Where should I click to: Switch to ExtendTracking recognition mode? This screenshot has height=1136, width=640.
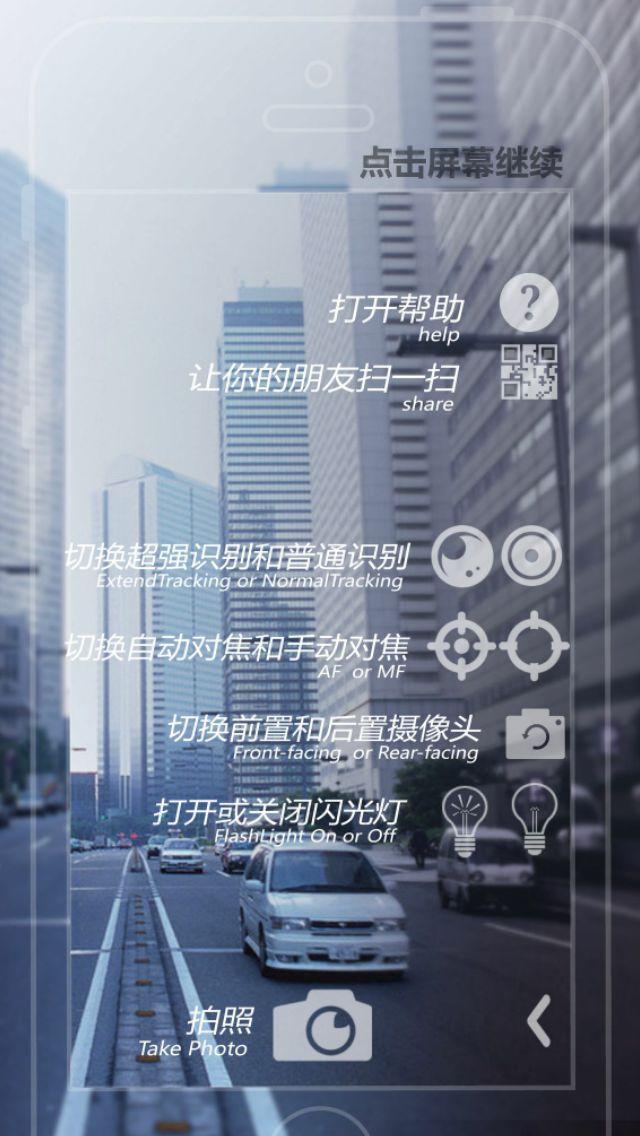tap(462, 556)
